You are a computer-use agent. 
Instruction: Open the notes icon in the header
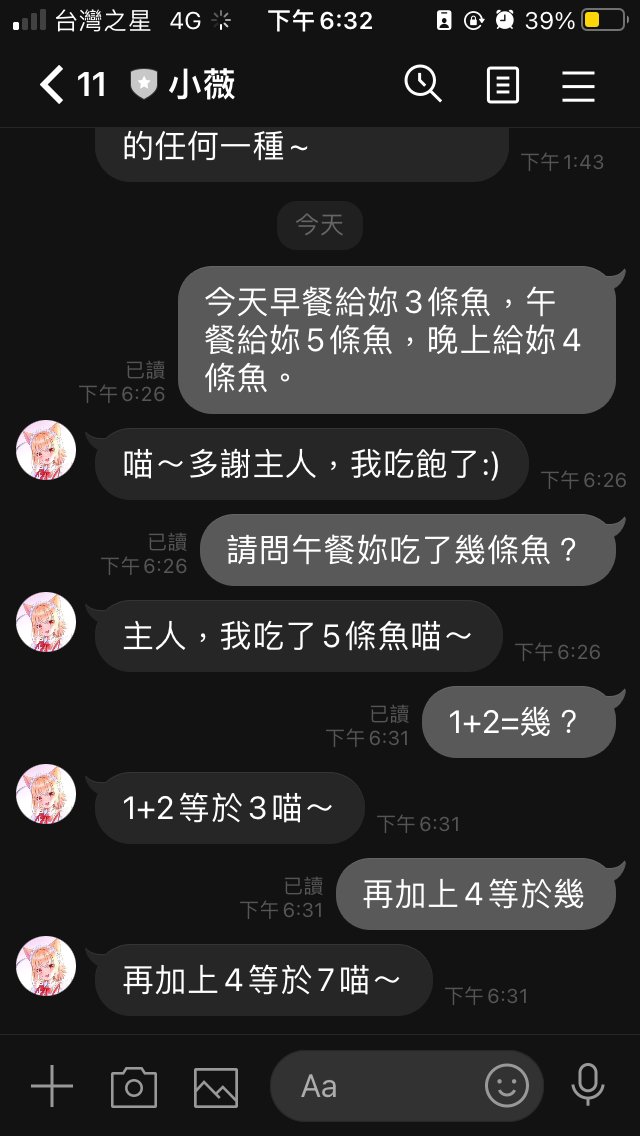(502, 85)
